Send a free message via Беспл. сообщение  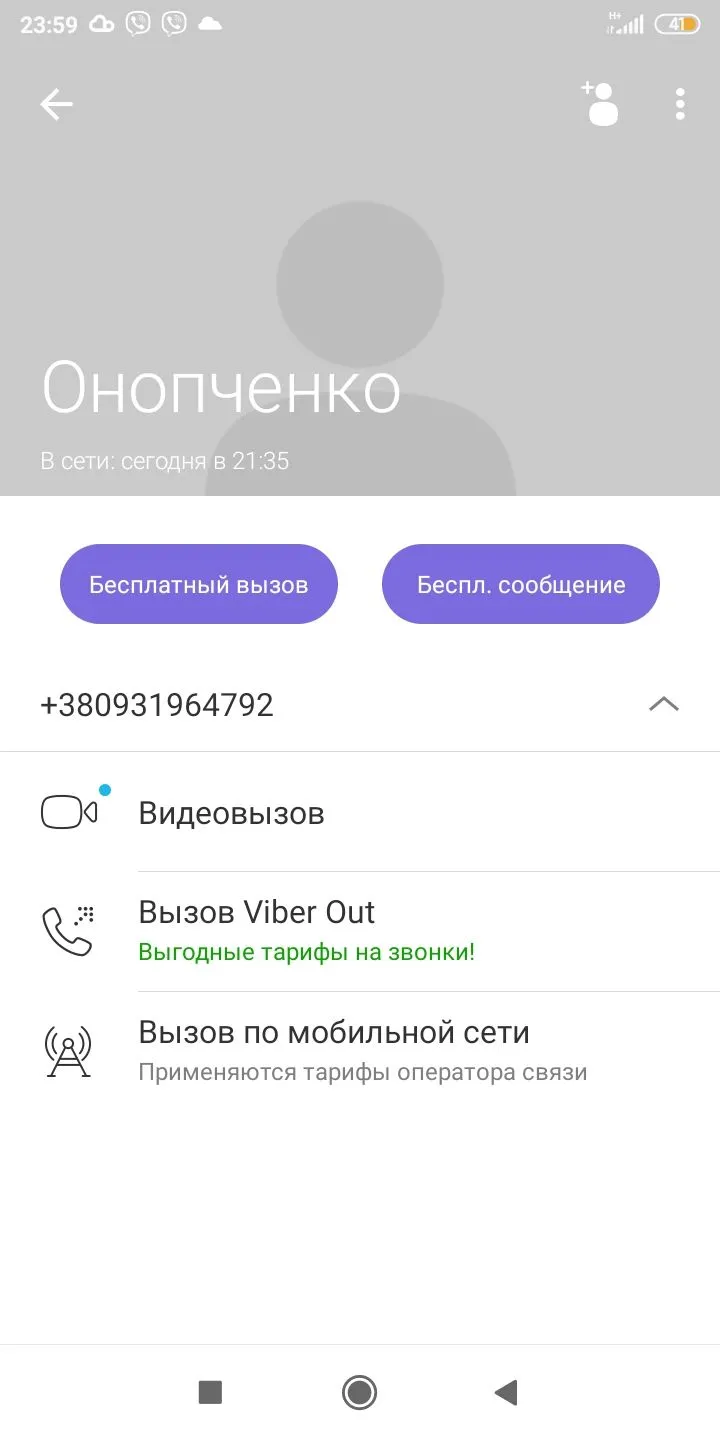click(x=521, y=584)
